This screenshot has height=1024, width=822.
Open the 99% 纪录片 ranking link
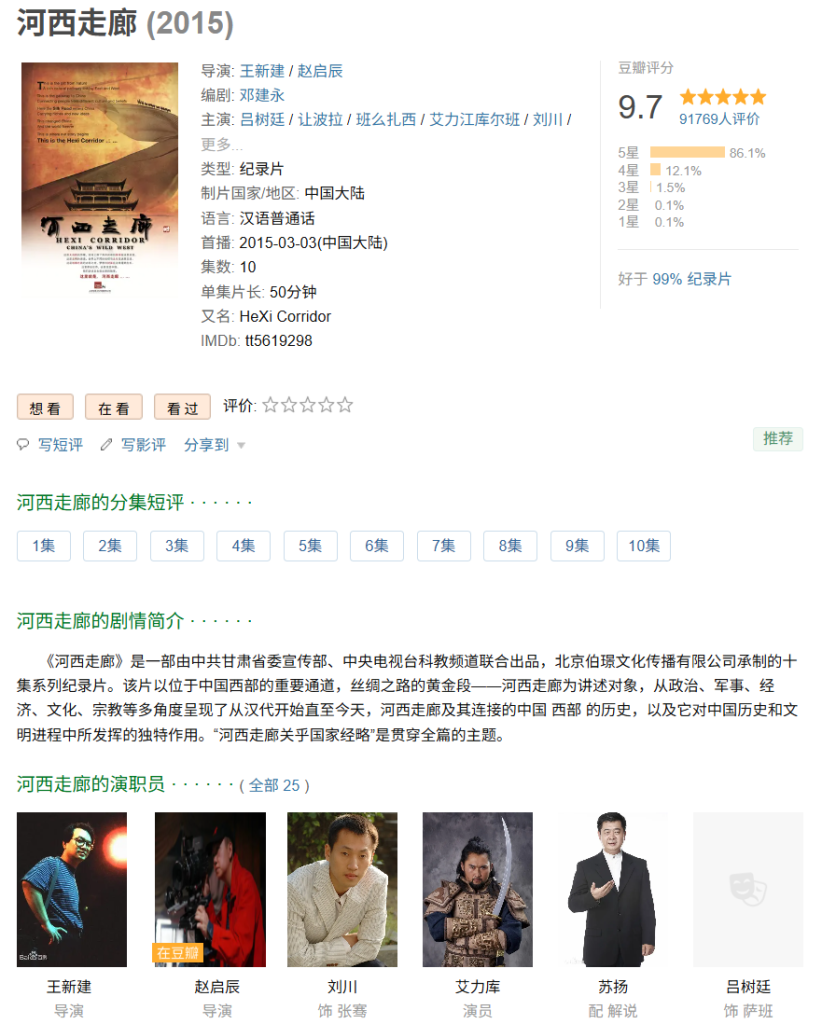[692, 279]
